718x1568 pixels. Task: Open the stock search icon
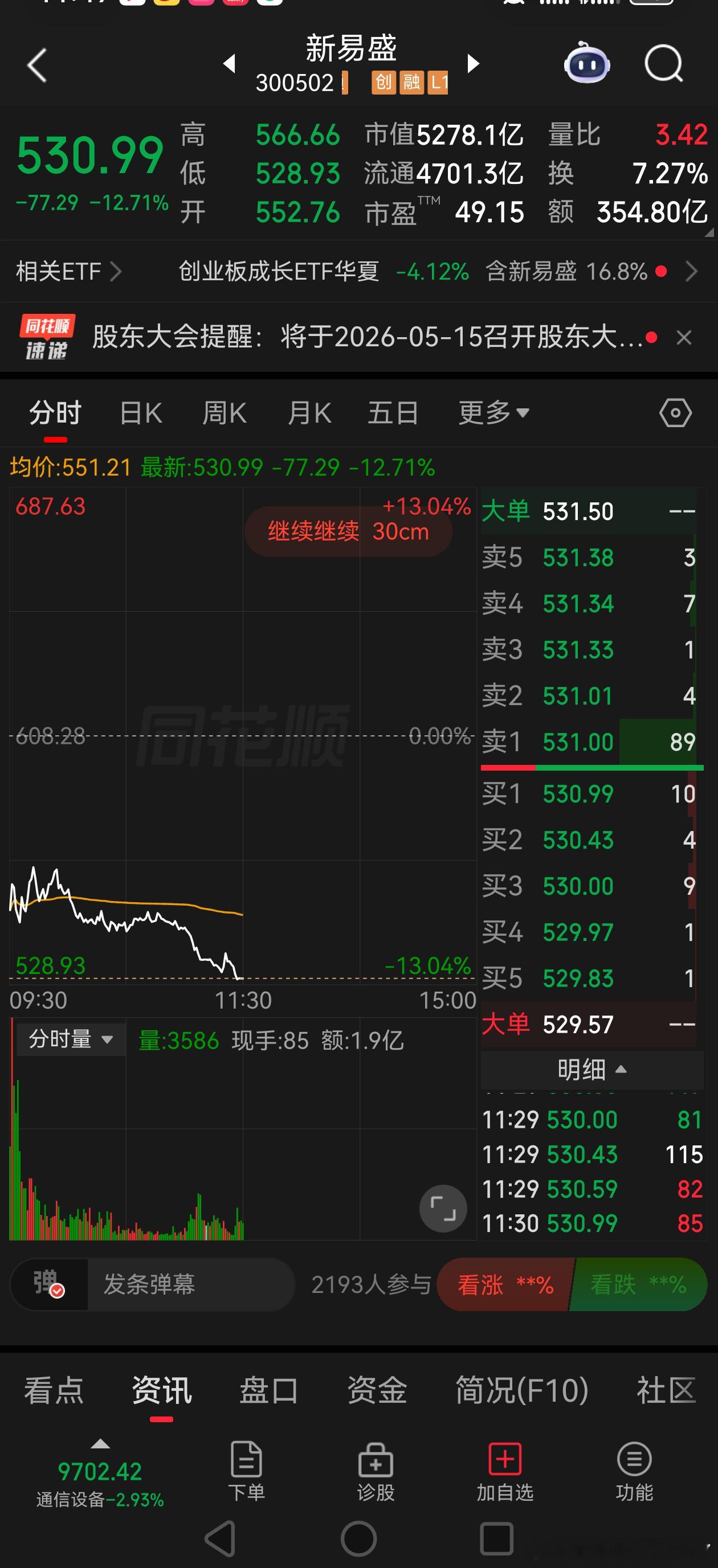pyautogui.click(x=664, y=64)
